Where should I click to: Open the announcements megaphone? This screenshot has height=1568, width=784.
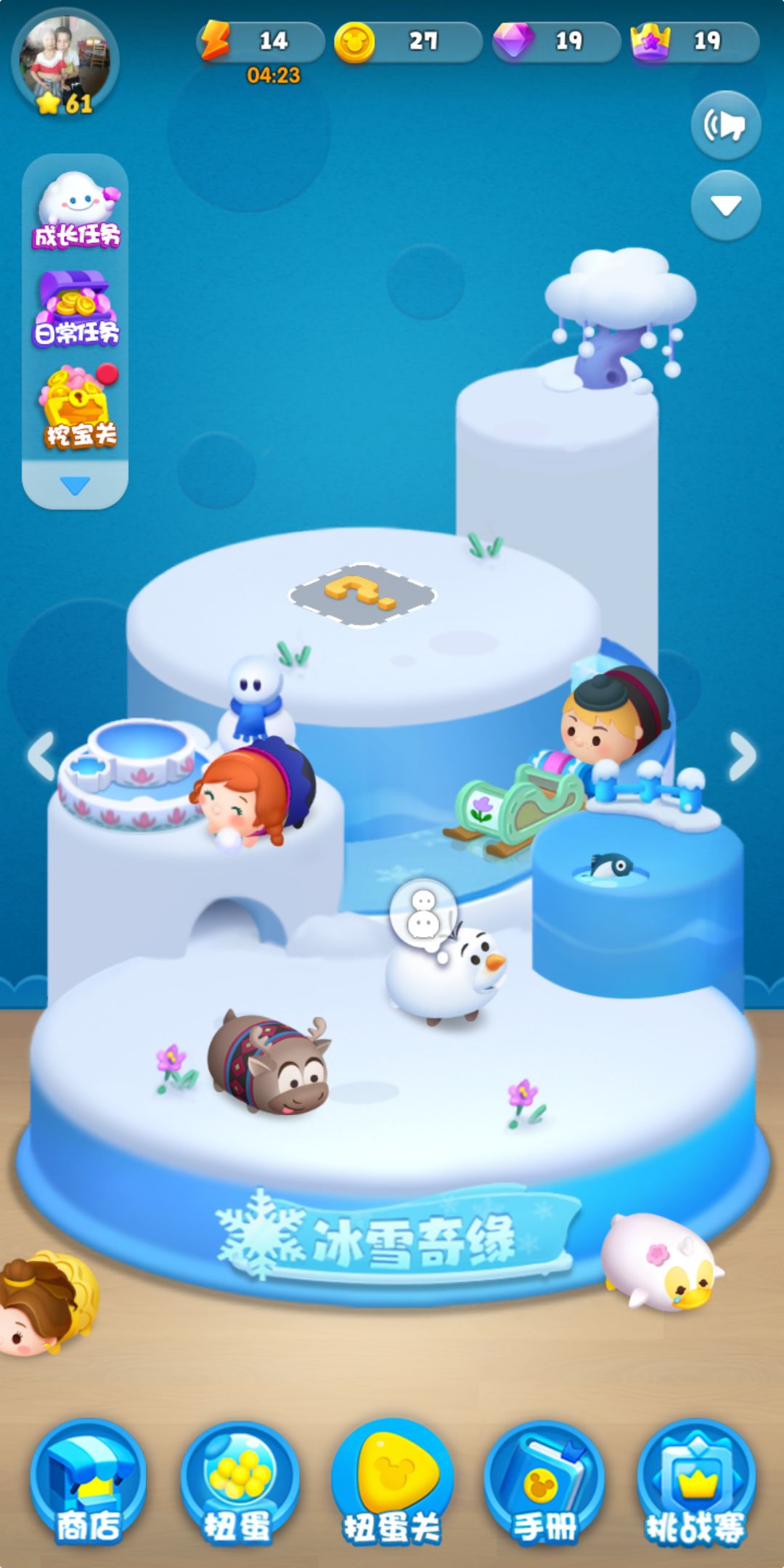pos(726,126)
